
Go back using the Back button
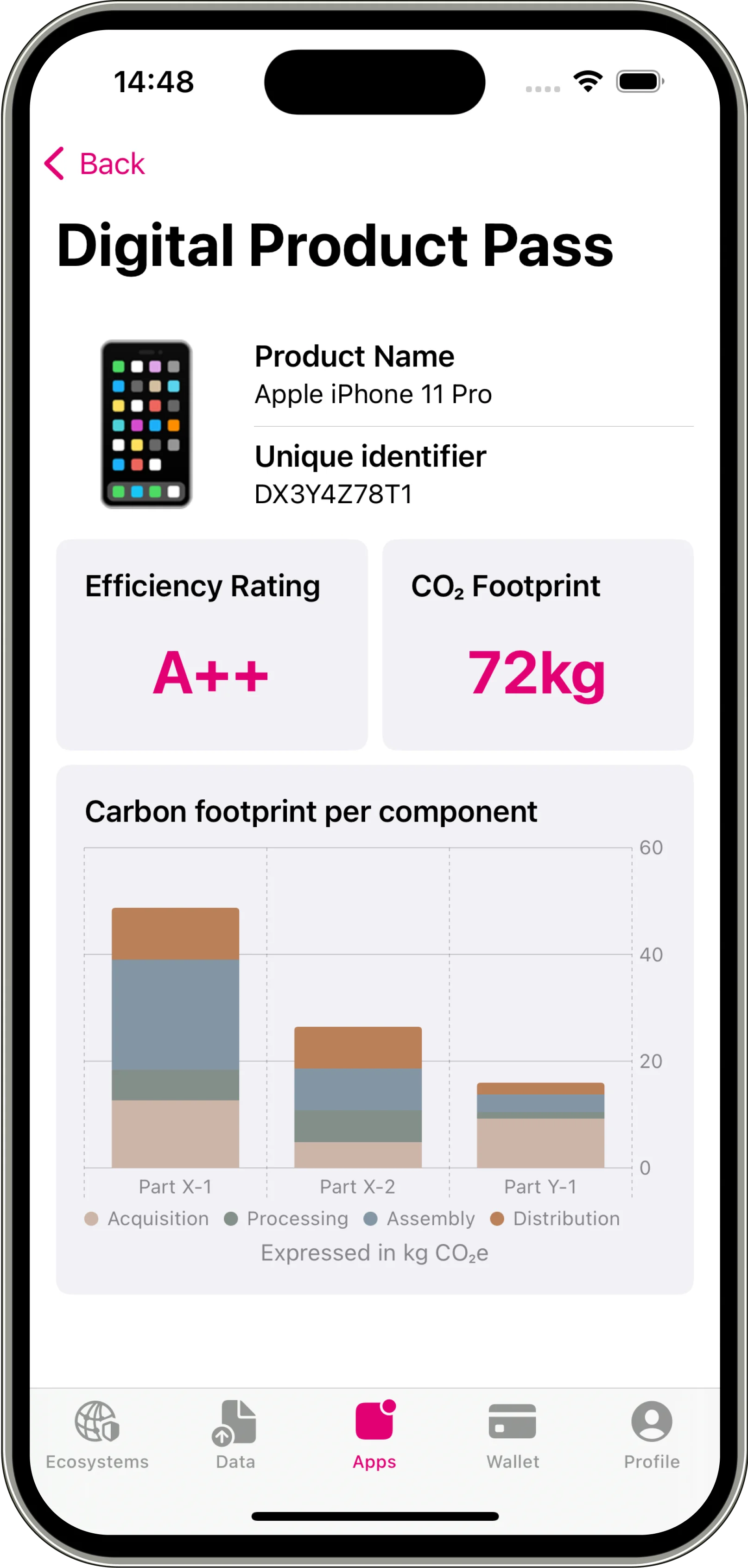coord(95,164)
